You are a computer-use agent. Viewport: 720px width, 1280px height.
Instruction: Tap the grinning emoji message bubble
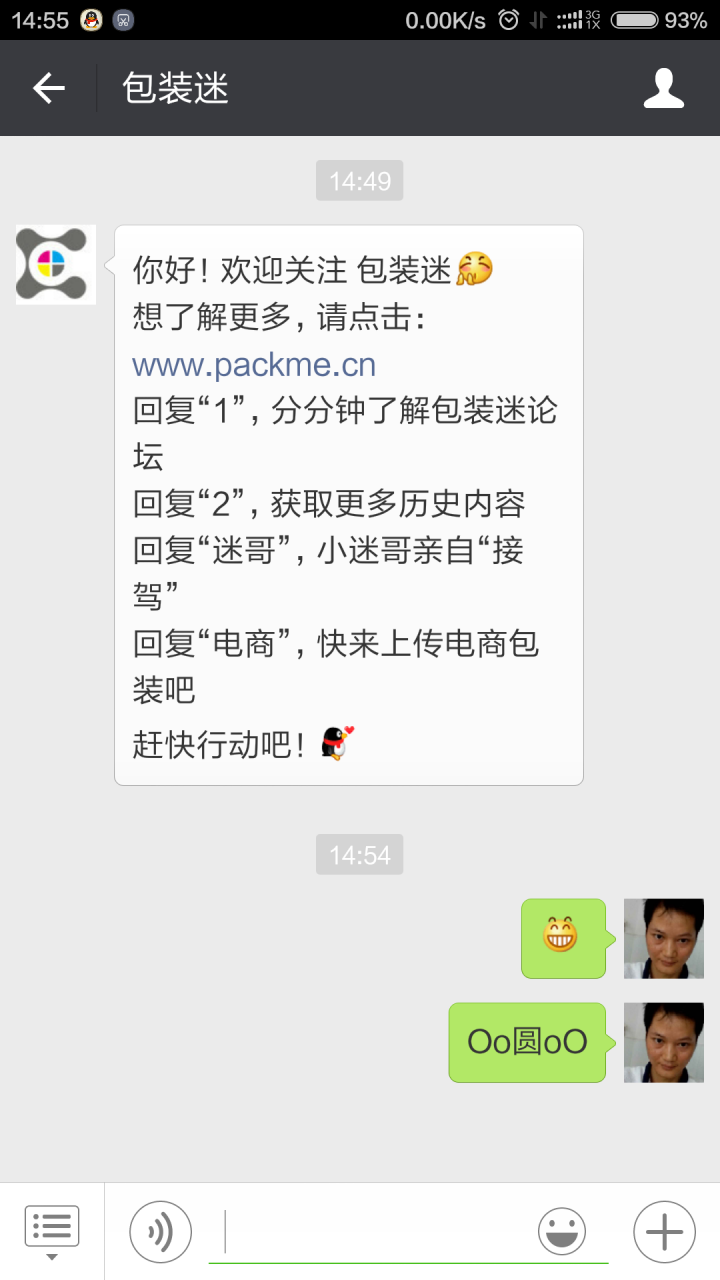[563, 938]
